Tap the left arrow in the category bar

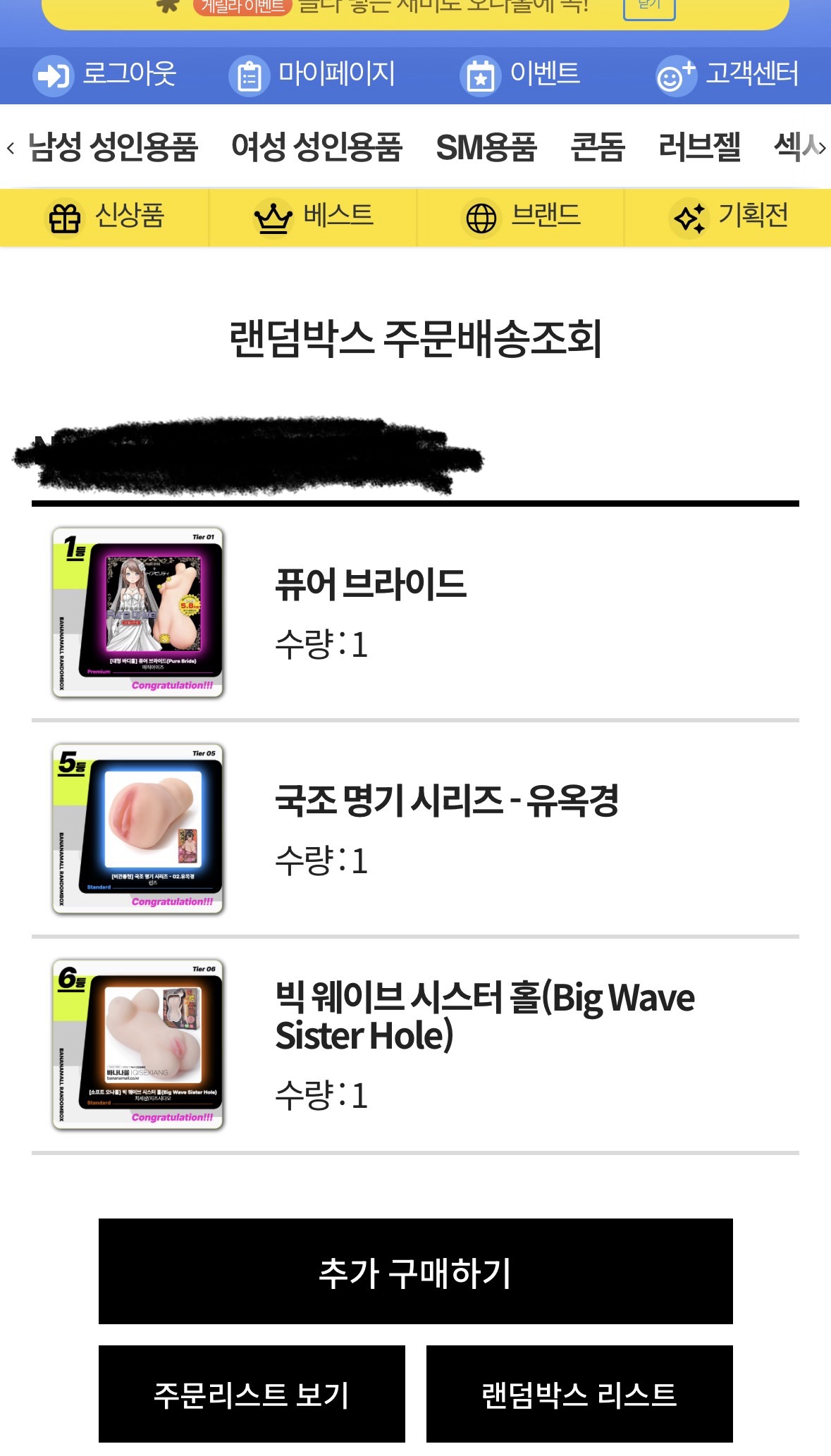click(10, 148)
